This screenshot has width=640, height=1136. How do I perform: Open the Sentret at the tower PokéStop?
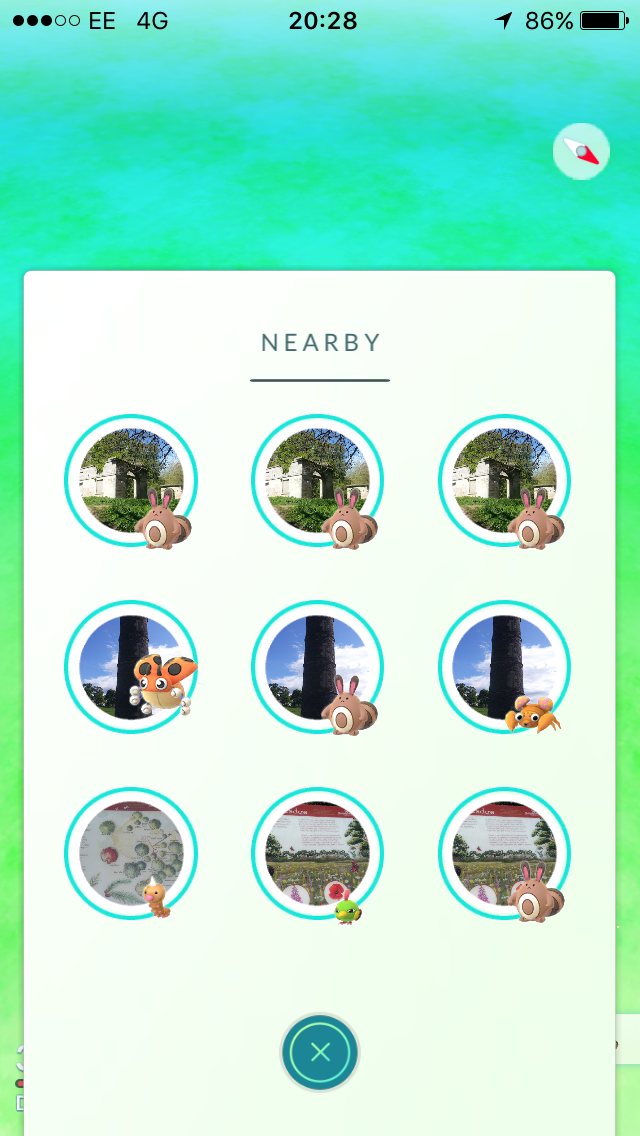(x=318, y=667)
